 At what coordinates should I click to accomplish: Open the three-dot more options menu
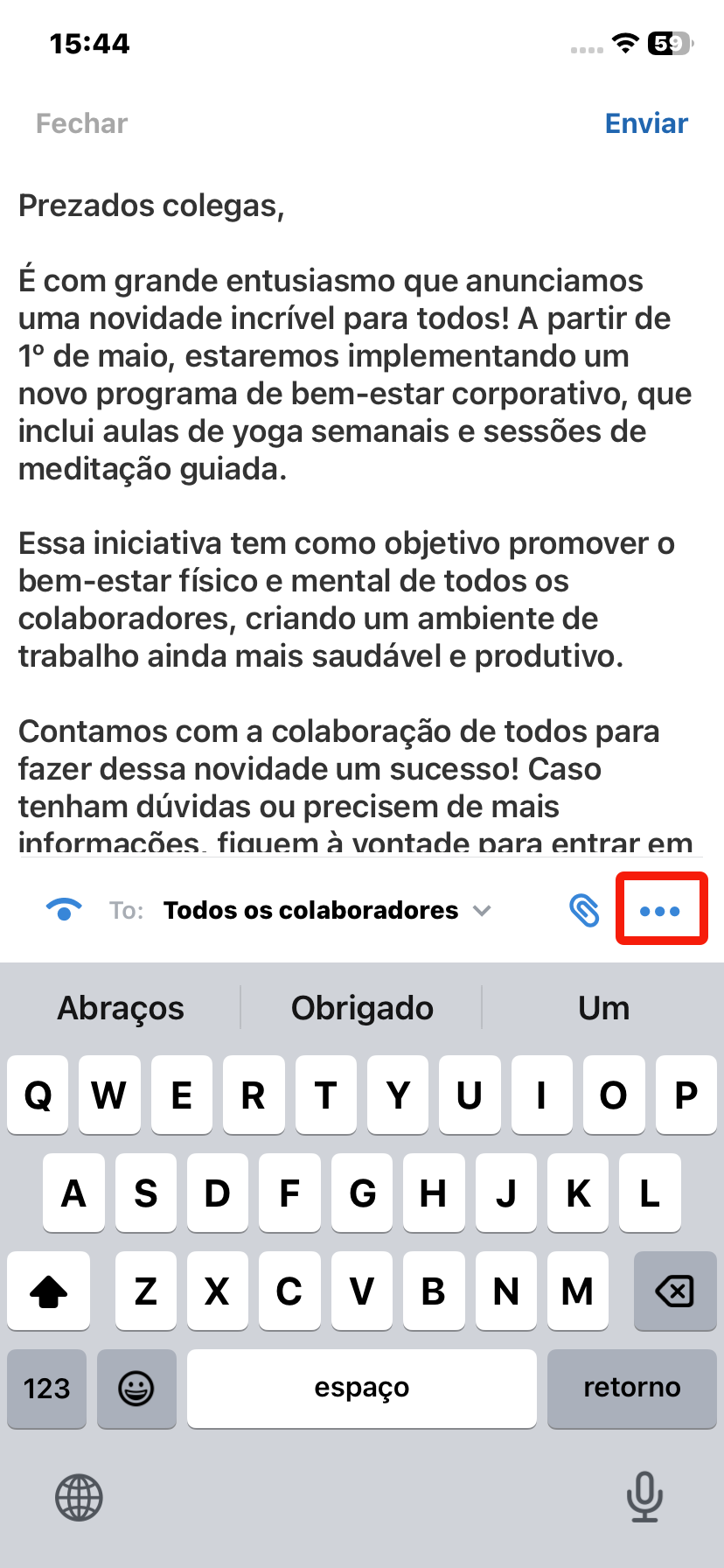[x=660, y=911]
